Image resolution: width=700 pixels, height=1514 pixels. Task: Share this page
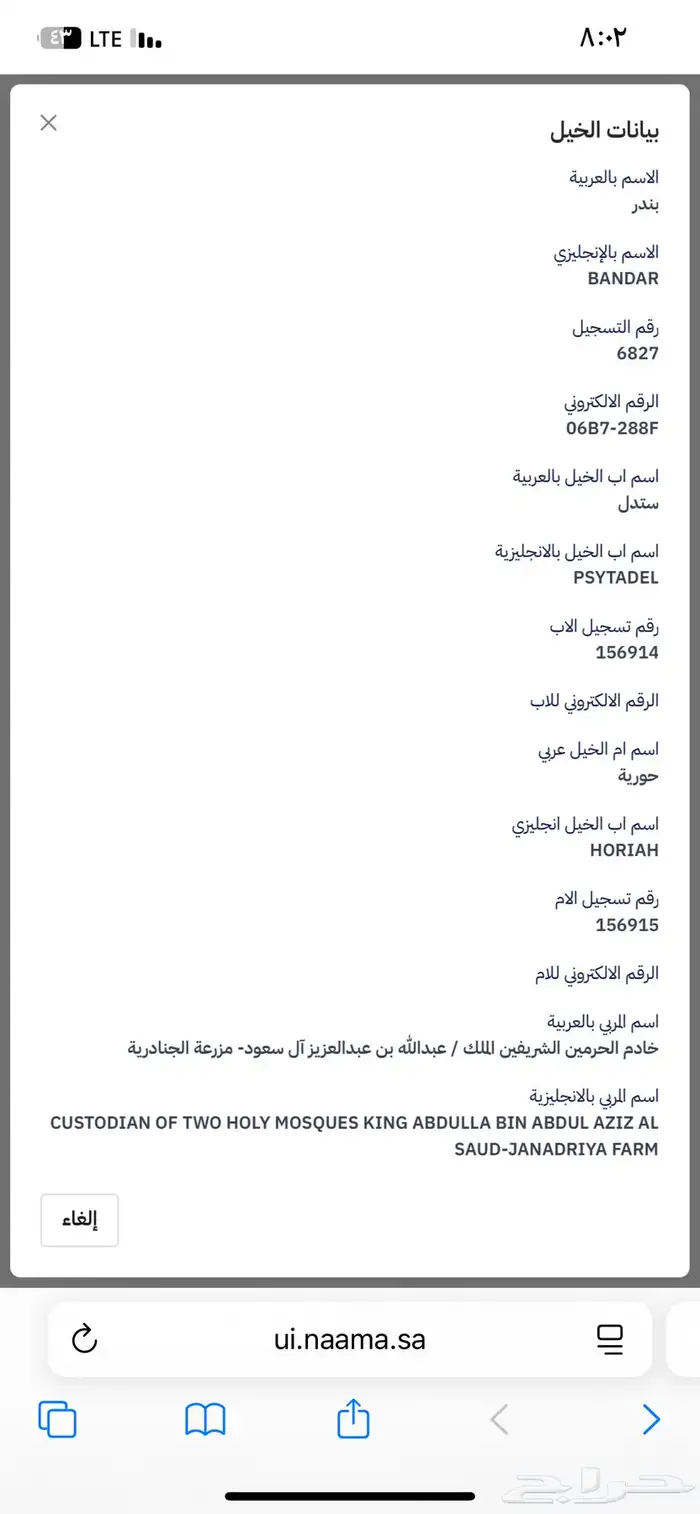coord(353,1418)
